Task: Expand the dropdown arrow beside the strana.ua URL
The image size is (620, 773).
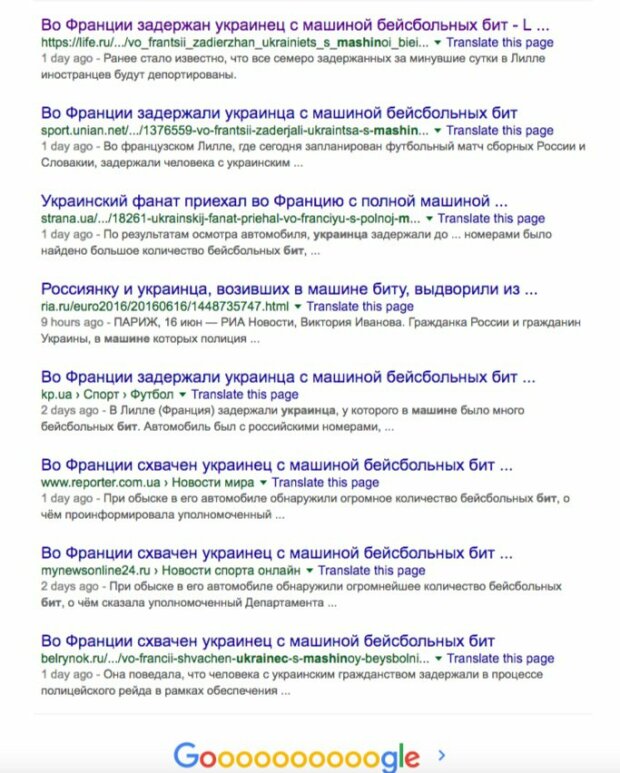Action: pos(429,219)
